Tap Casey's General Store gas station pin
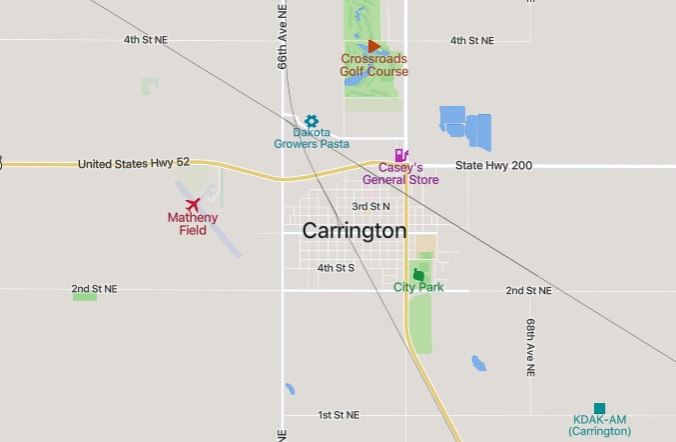The image size is (676, 442). [x=401, y=155]
